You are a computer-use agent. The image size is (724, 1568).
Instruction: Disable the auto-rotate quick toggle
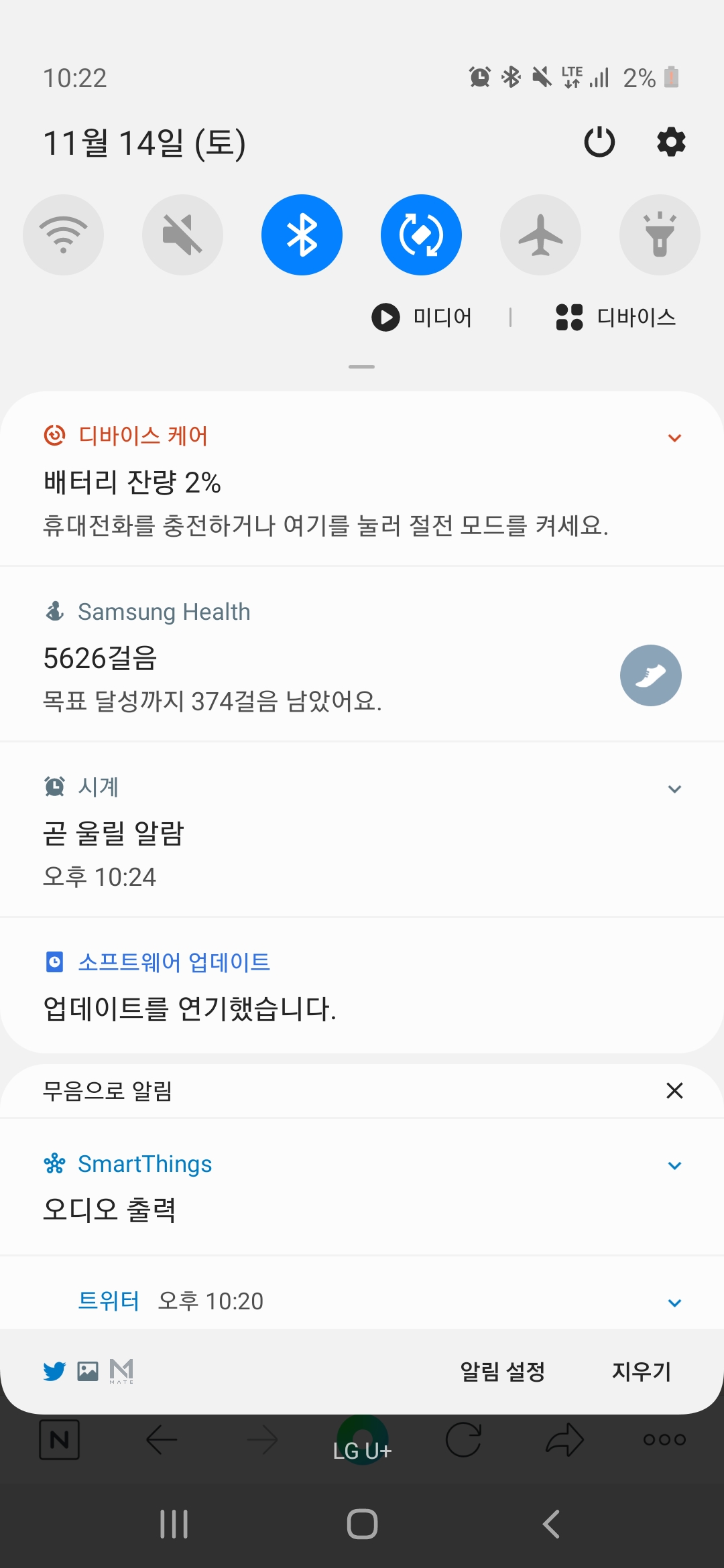pyautogui.click(x=421, y=235)
